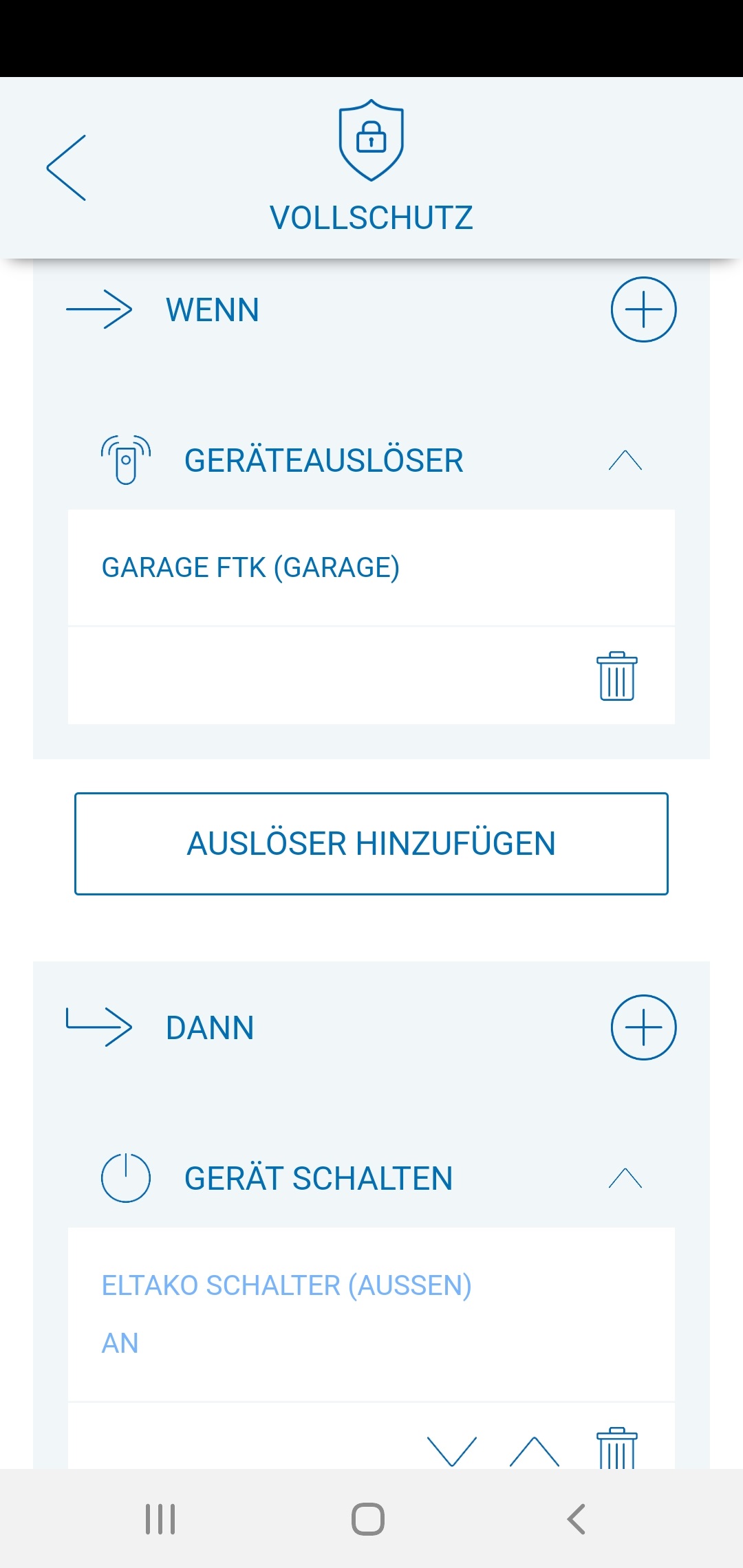This screenshot has width=743, height=1568.
Task: Open recent apps from the navigation bar
Action: 160,1519
